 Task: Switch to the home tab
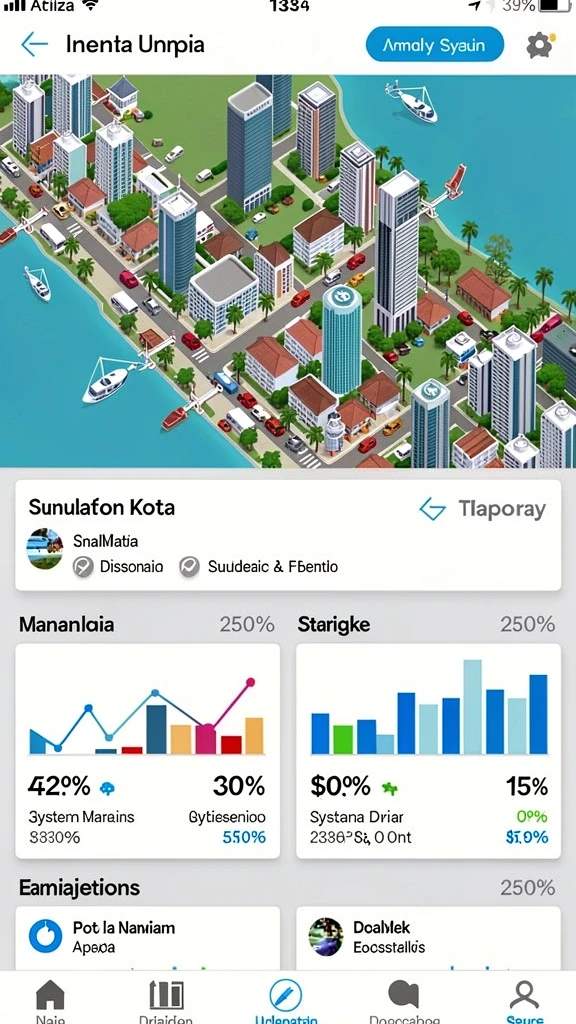tap(50, 999)
